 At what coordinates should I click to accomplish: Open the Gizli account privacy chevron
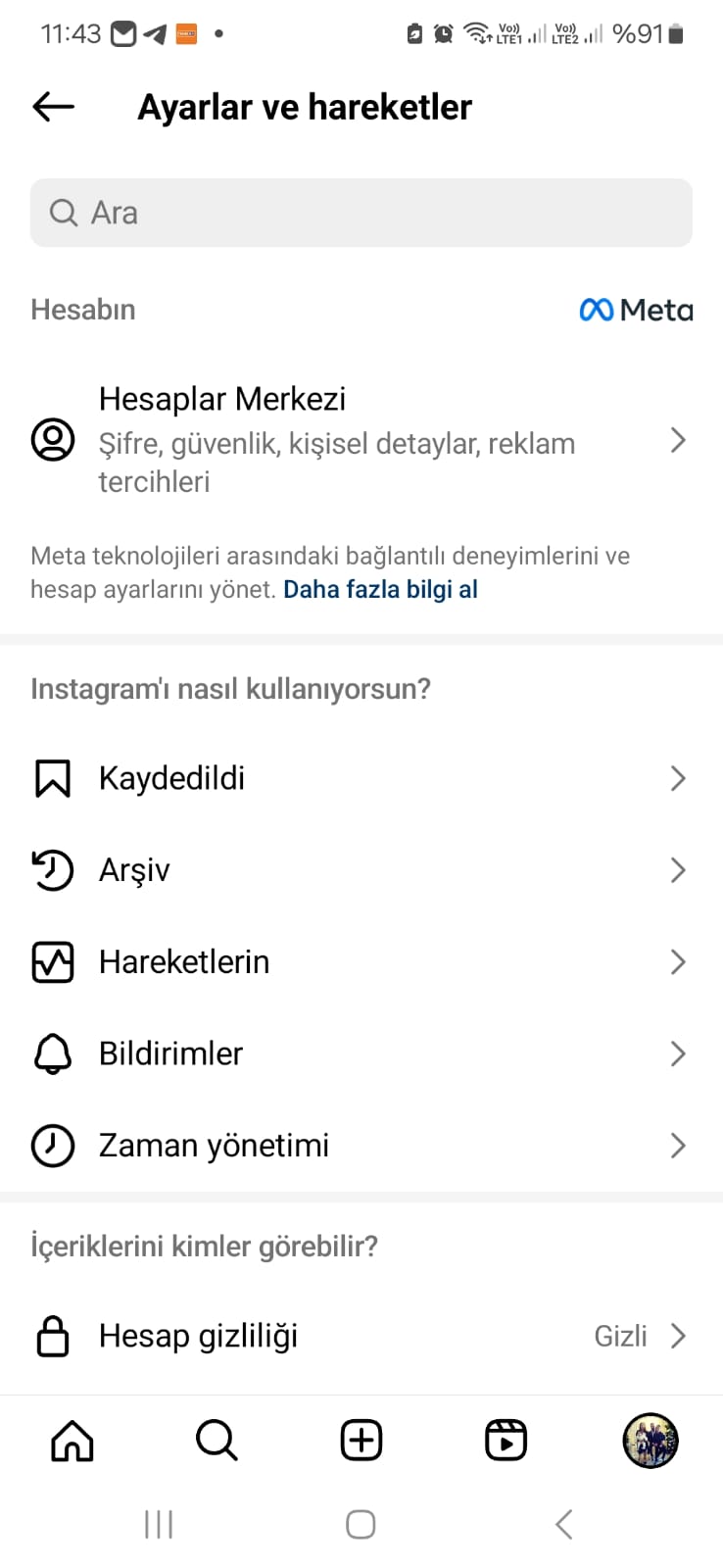click(678, 1335)
